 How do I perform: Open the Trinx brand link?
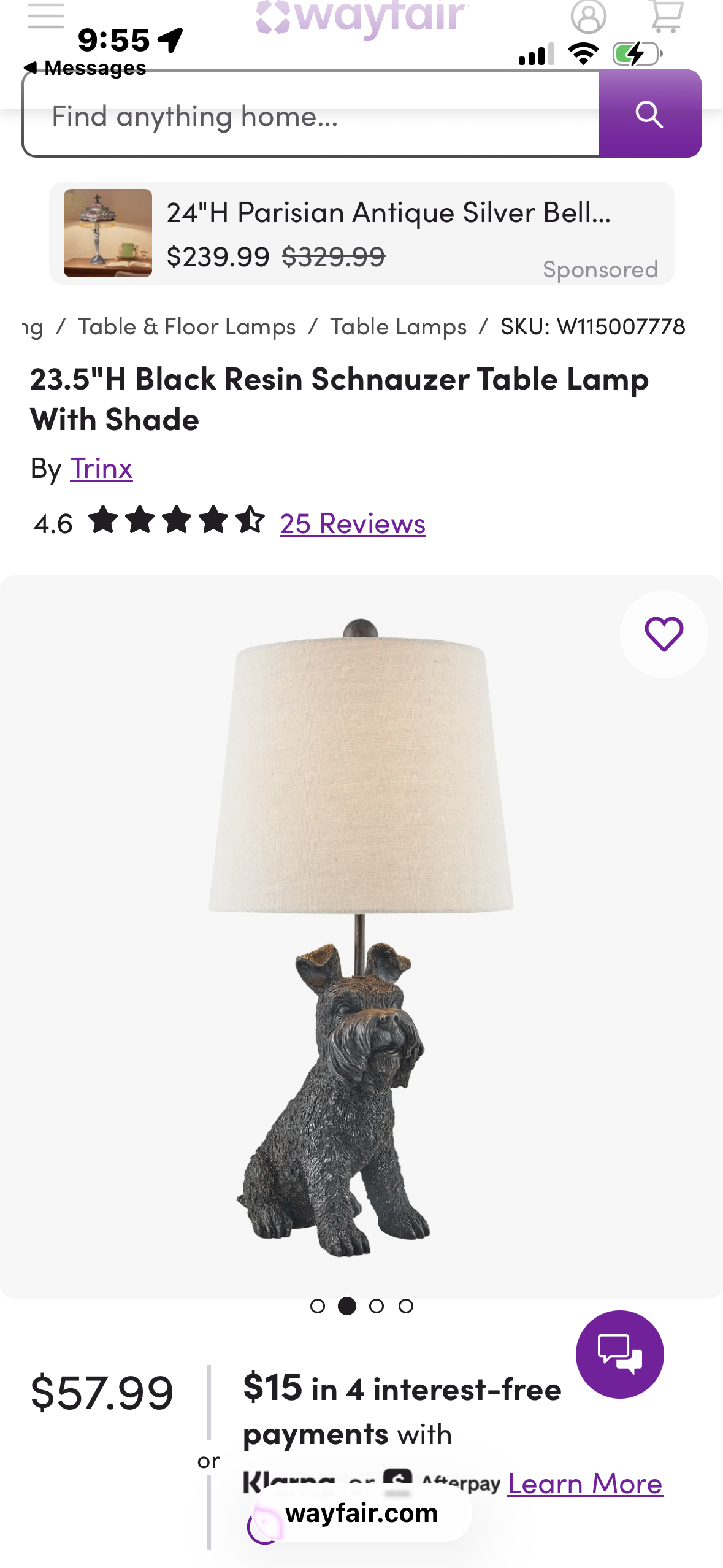[101, 469]
